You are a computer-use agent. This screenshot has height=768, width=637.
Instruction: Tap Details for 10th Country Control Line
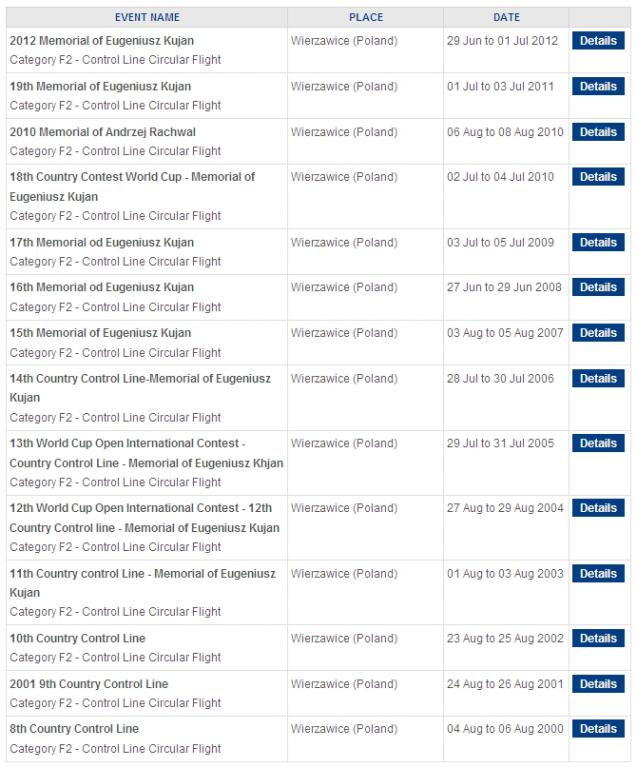[598, 638]
